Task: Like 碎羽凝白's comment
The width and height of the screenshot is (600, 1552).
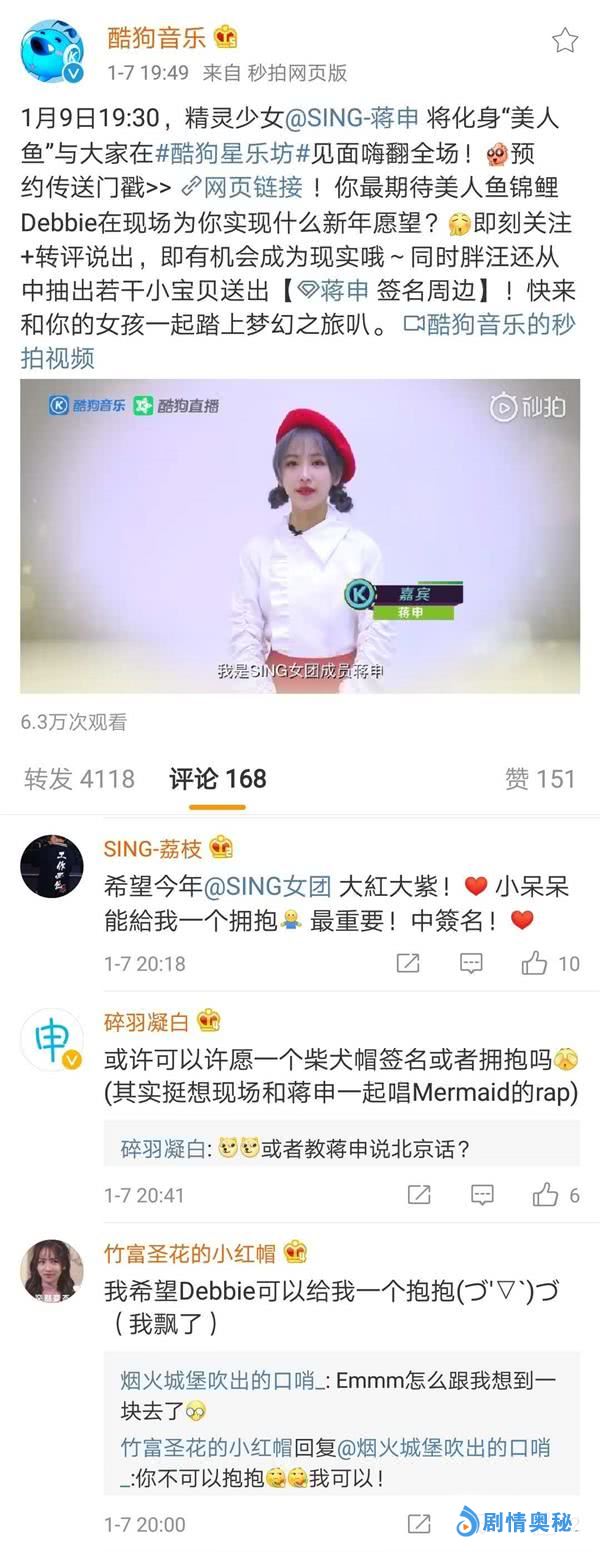Action: tap(556, 1194)
